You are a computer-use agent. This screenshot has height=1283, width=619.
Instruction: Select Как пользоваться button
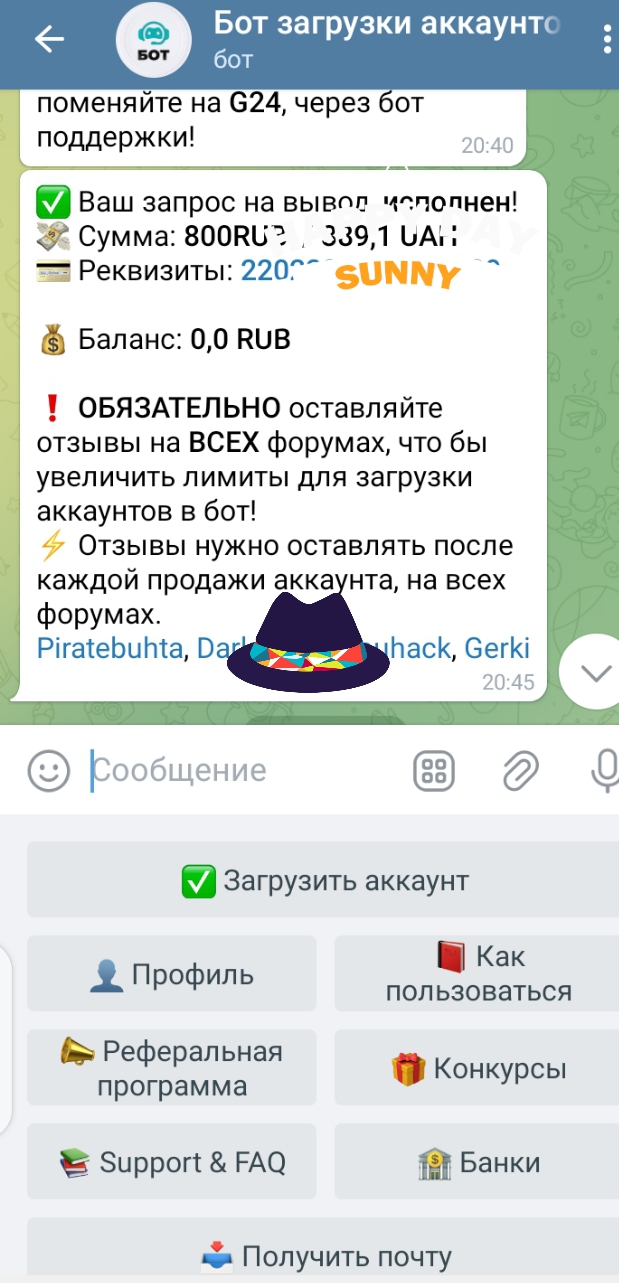tap(478, 974)
